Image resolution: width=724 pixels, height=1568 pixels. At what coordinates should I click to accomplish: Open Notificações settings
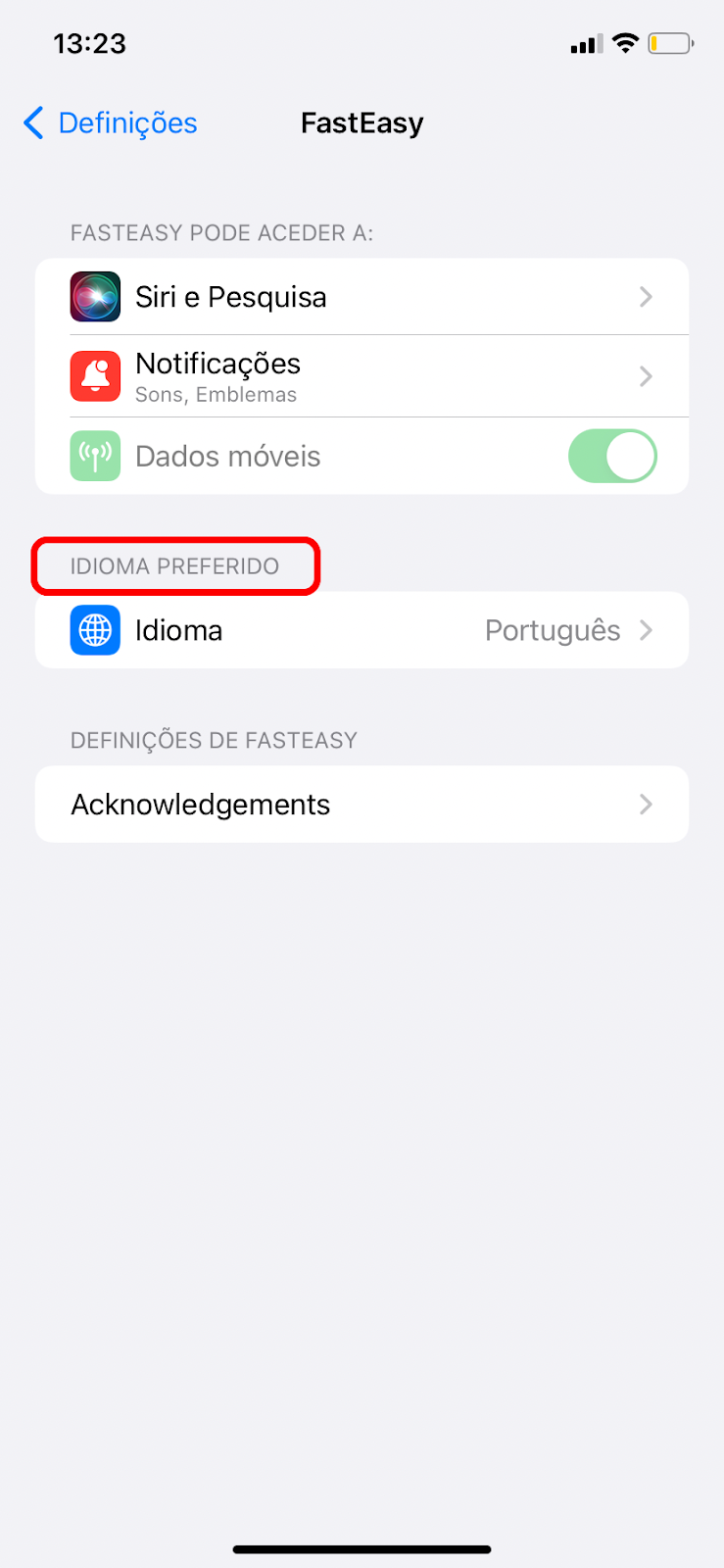click(362, 376)
